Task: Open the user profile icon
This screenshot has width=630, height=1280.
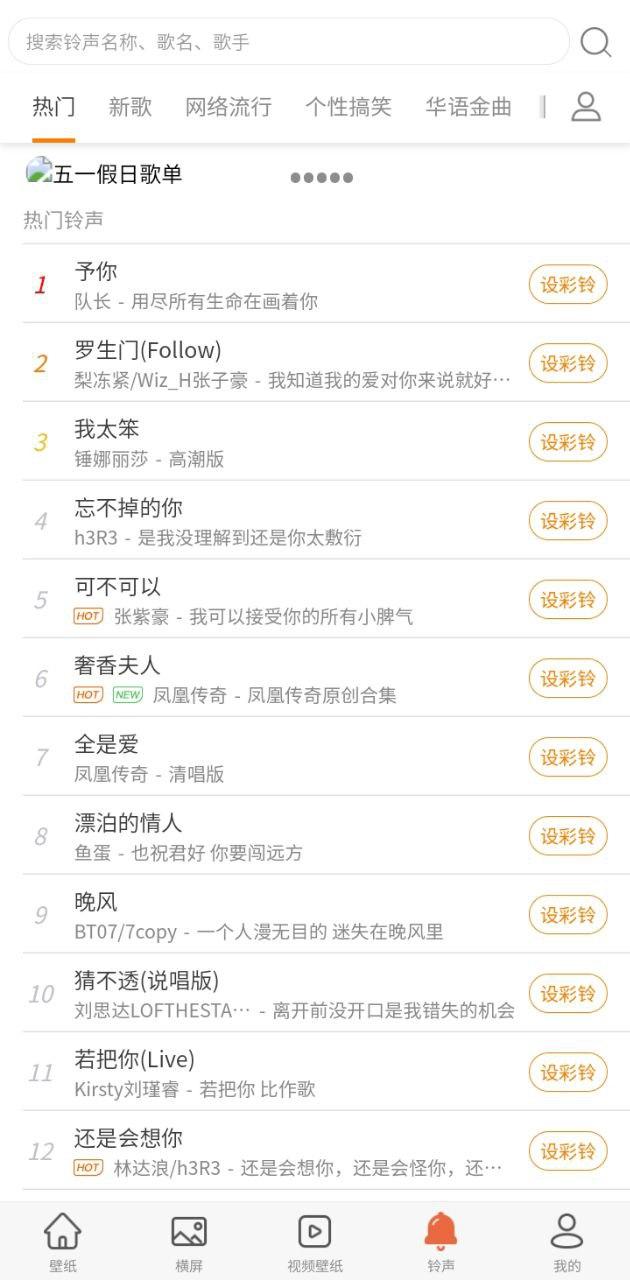Action: coord(586,107)
